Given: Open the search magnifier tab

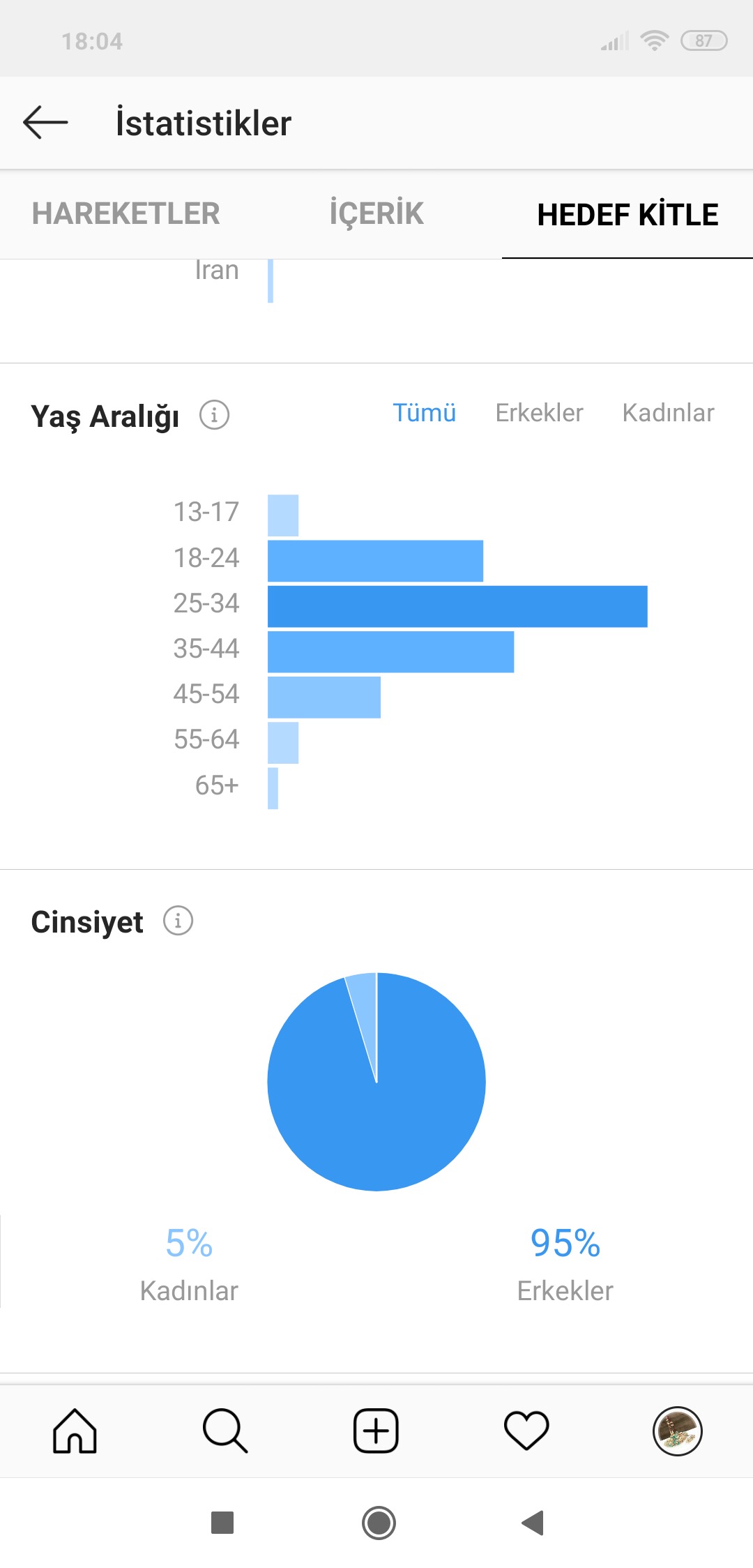Looking at the screenshot, I should click(x=225, y=1431).
